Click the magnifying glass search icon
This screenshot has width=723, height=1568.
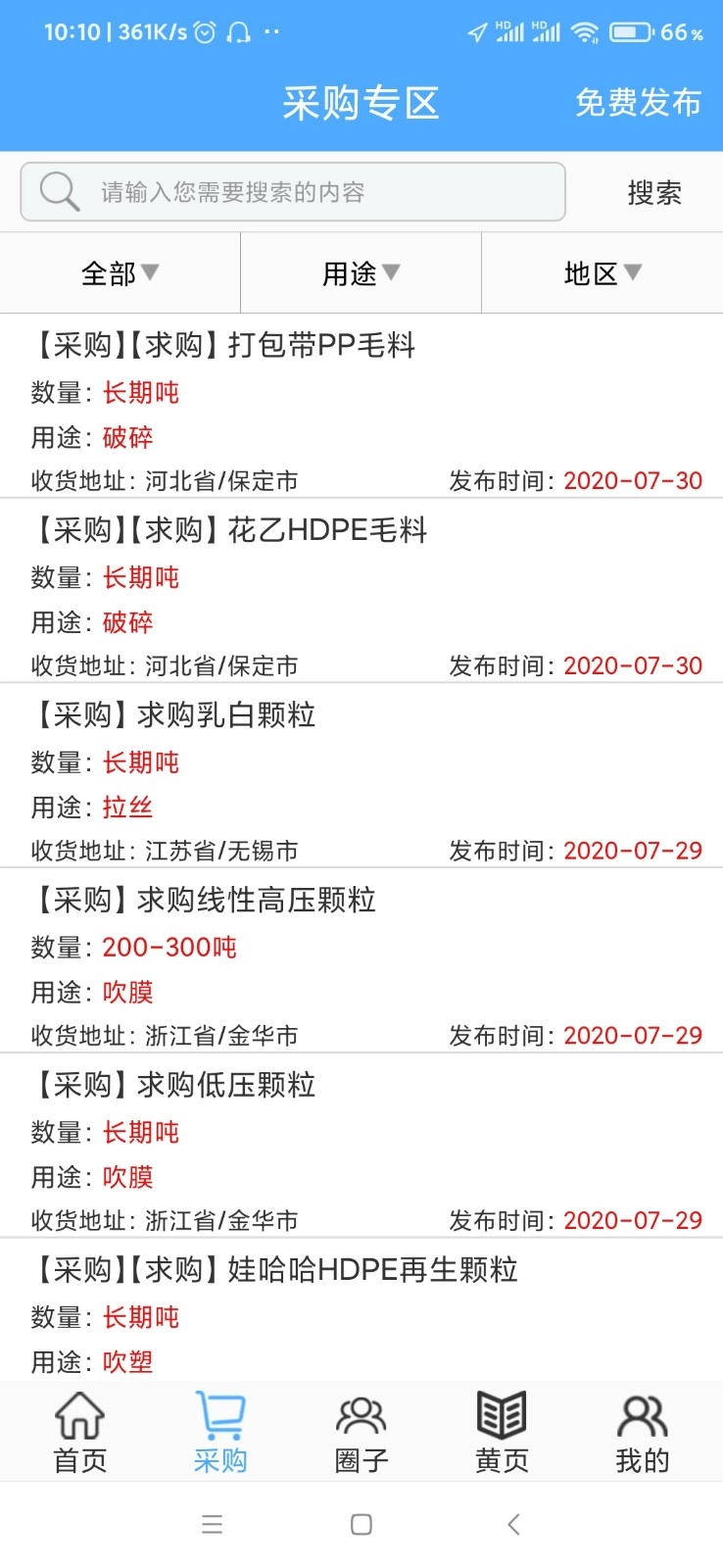(x=58, y=191)
